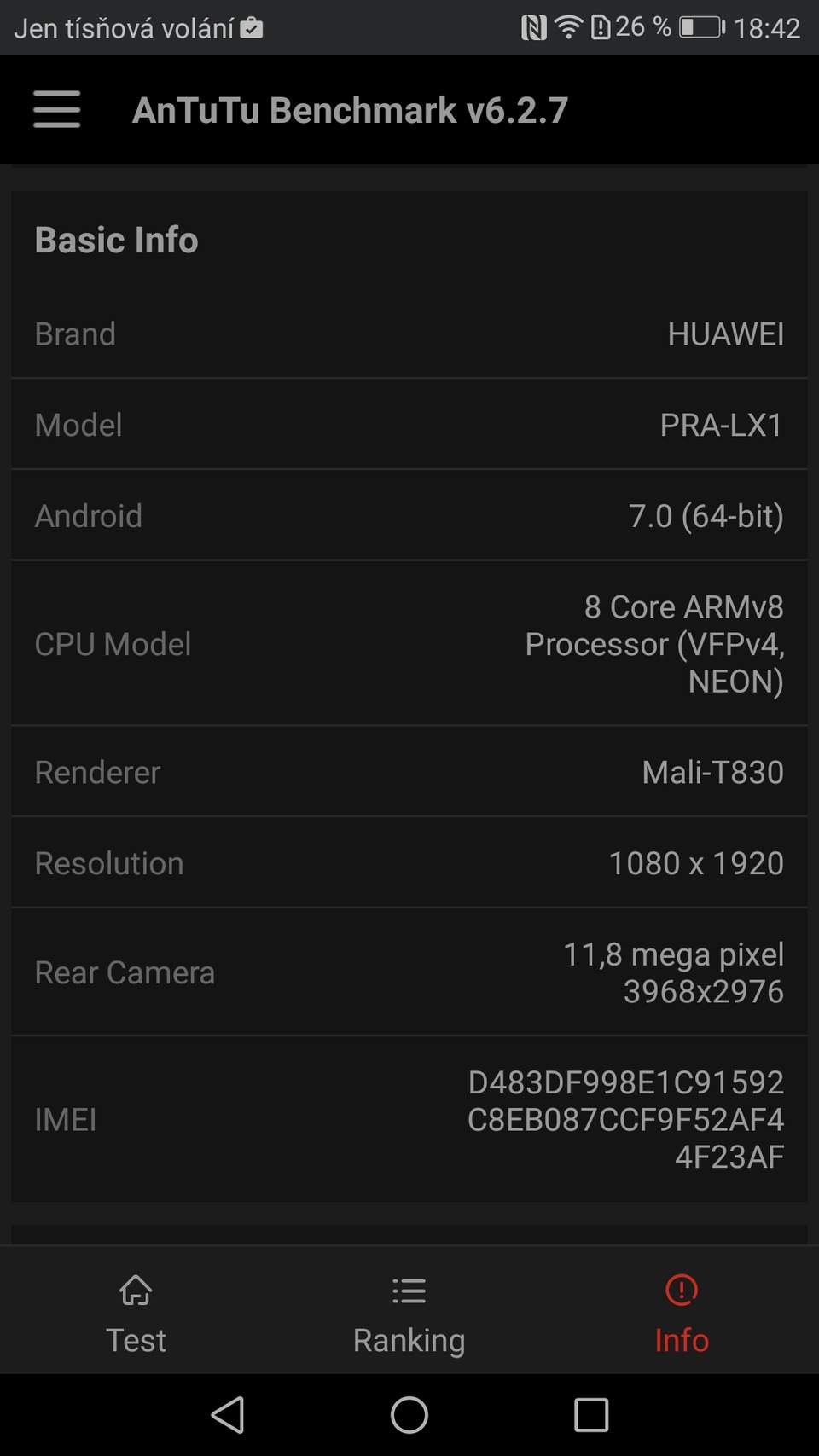This screenshot has width=819, height=1456.
Task: Tap the Wi-Fi status bar icon
Action: coord(566,26)
